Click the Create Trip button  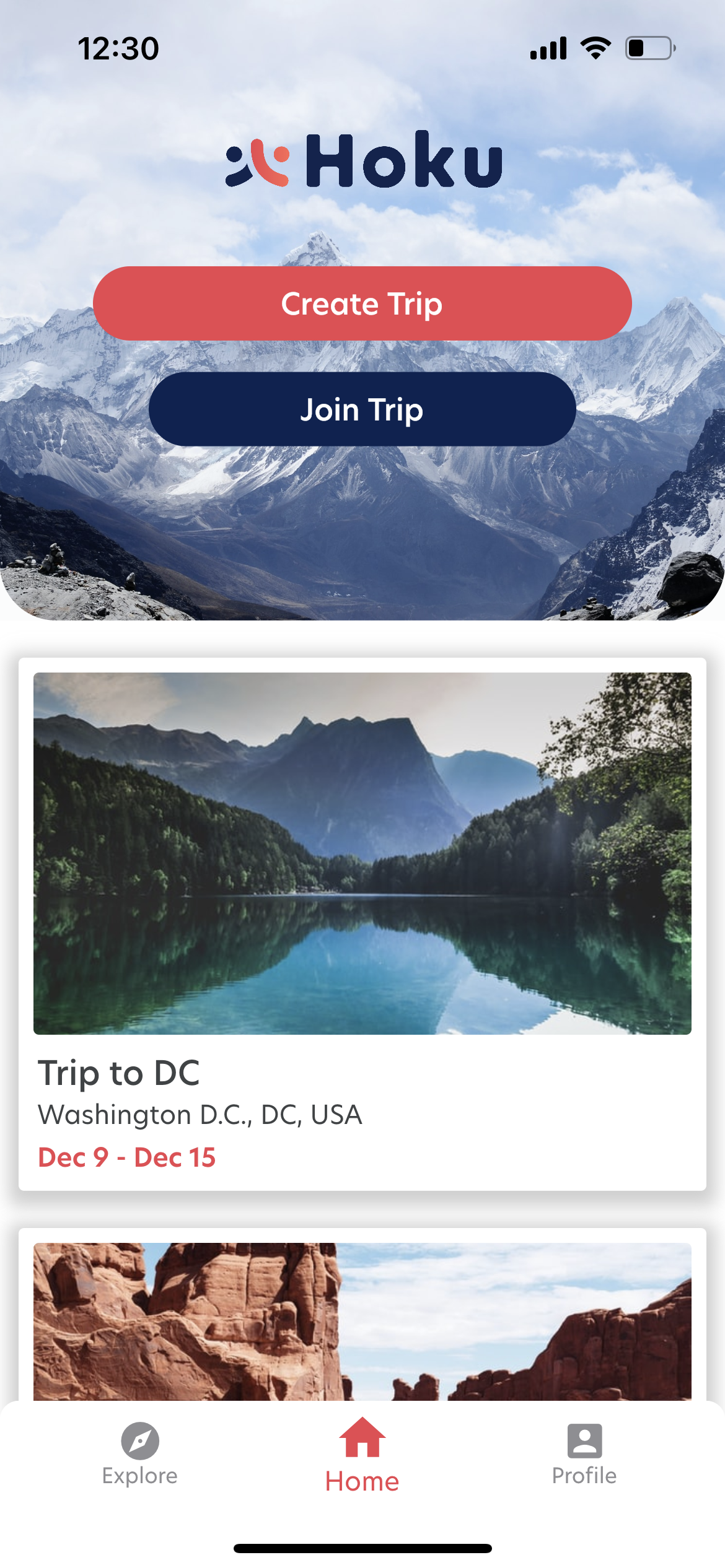click(x=362, y=304)
